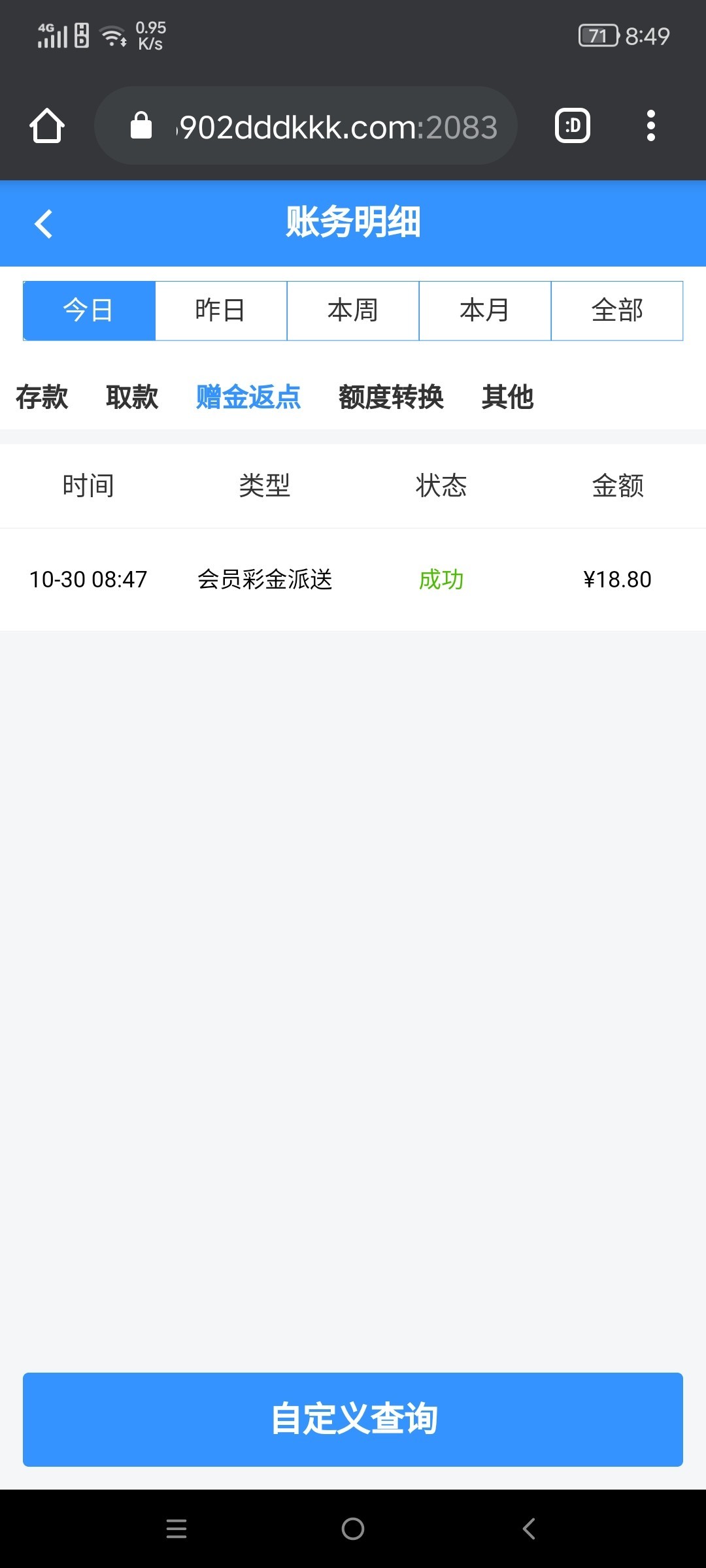Switch to the 其他 category
This screenshot has height=1568, width=706.
[x=508, y=397]
